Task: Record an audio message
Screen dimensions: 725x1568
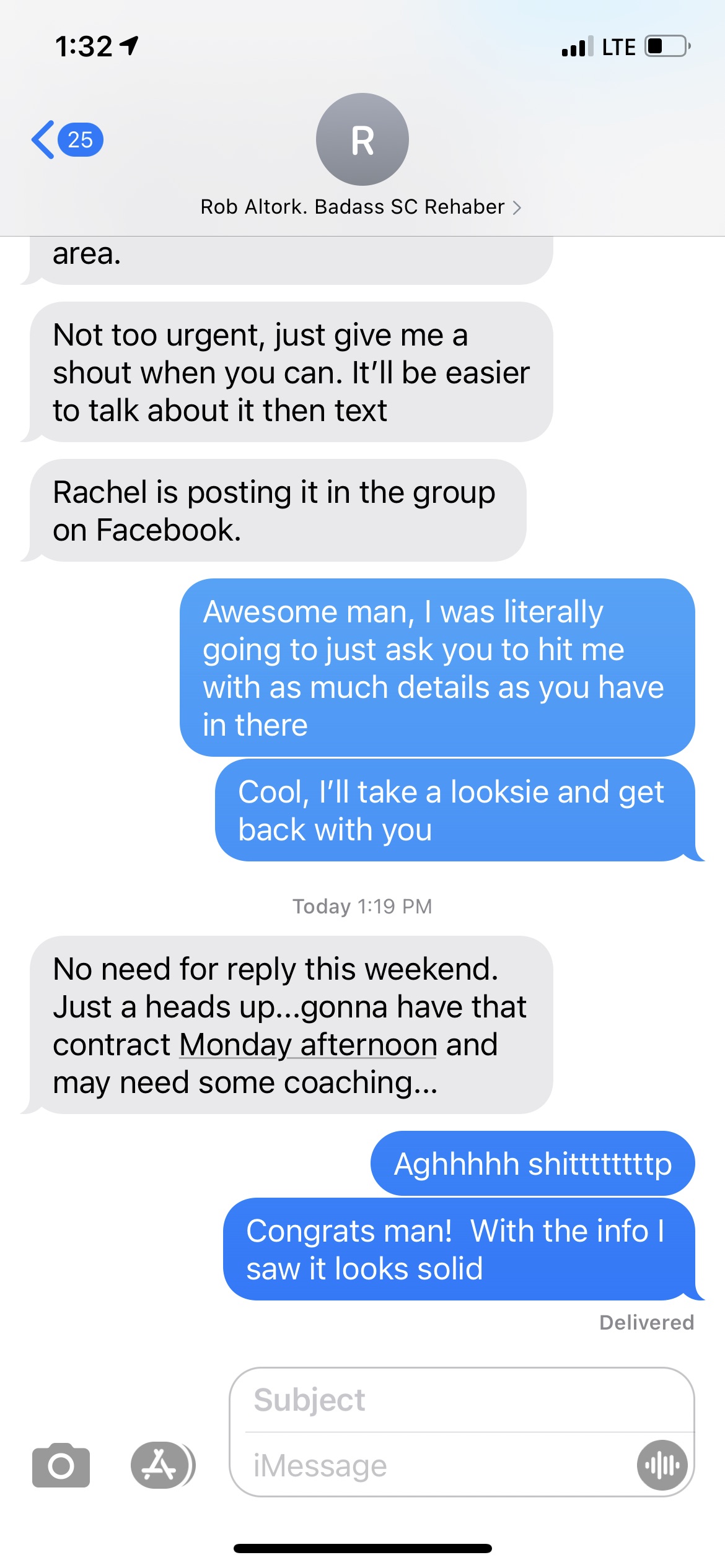Action: pos(662,1465)
